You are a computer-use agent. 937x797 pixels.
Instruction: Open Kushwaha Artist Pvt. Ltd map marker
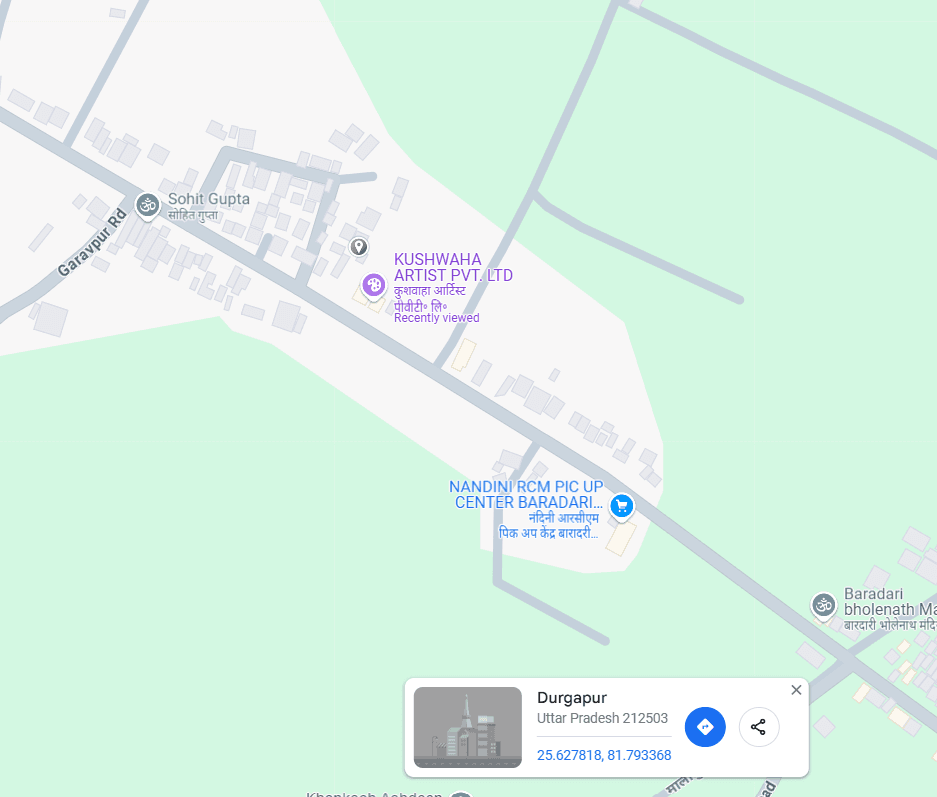(x=374, y=285)
